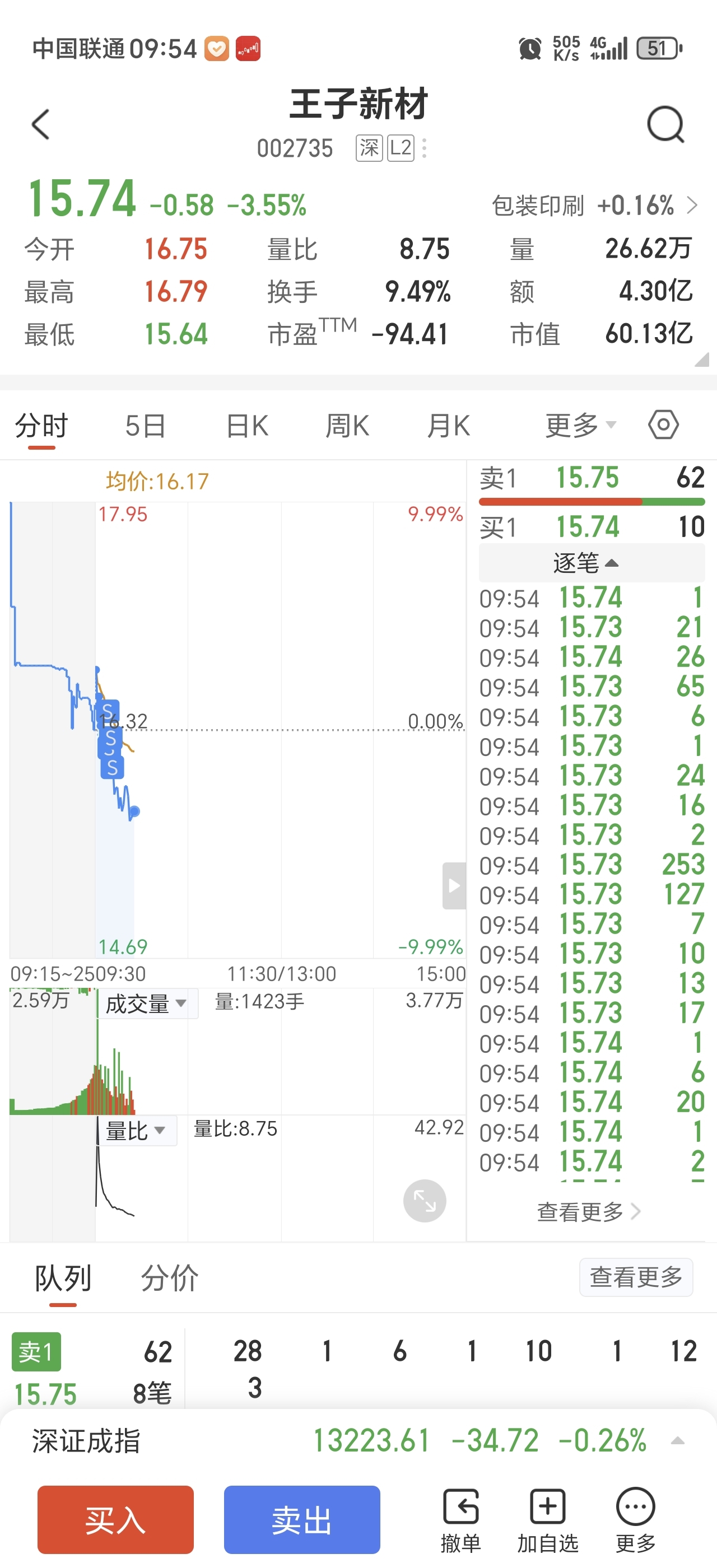Switch to the 日K chart tab

(246, 426)
